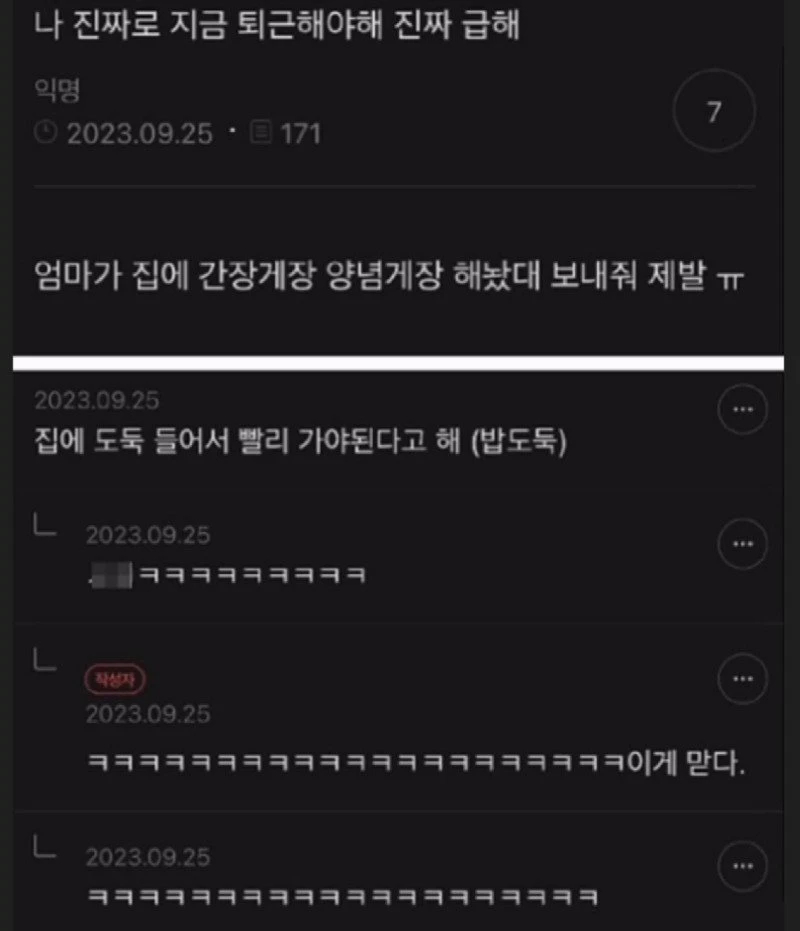Open the more menu on the 작성자 reply

[743, 679]
